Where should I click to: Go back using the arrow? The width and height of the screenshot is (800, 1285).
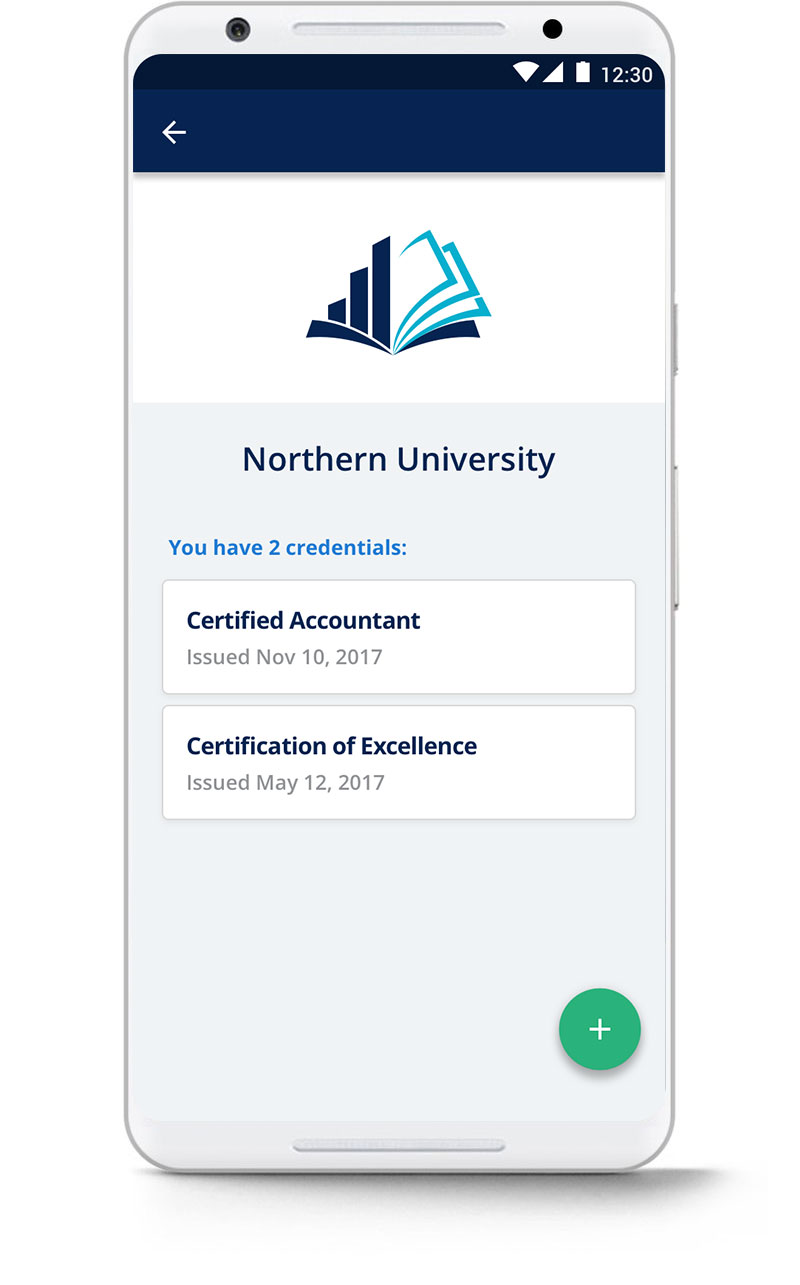coord(174,132)
